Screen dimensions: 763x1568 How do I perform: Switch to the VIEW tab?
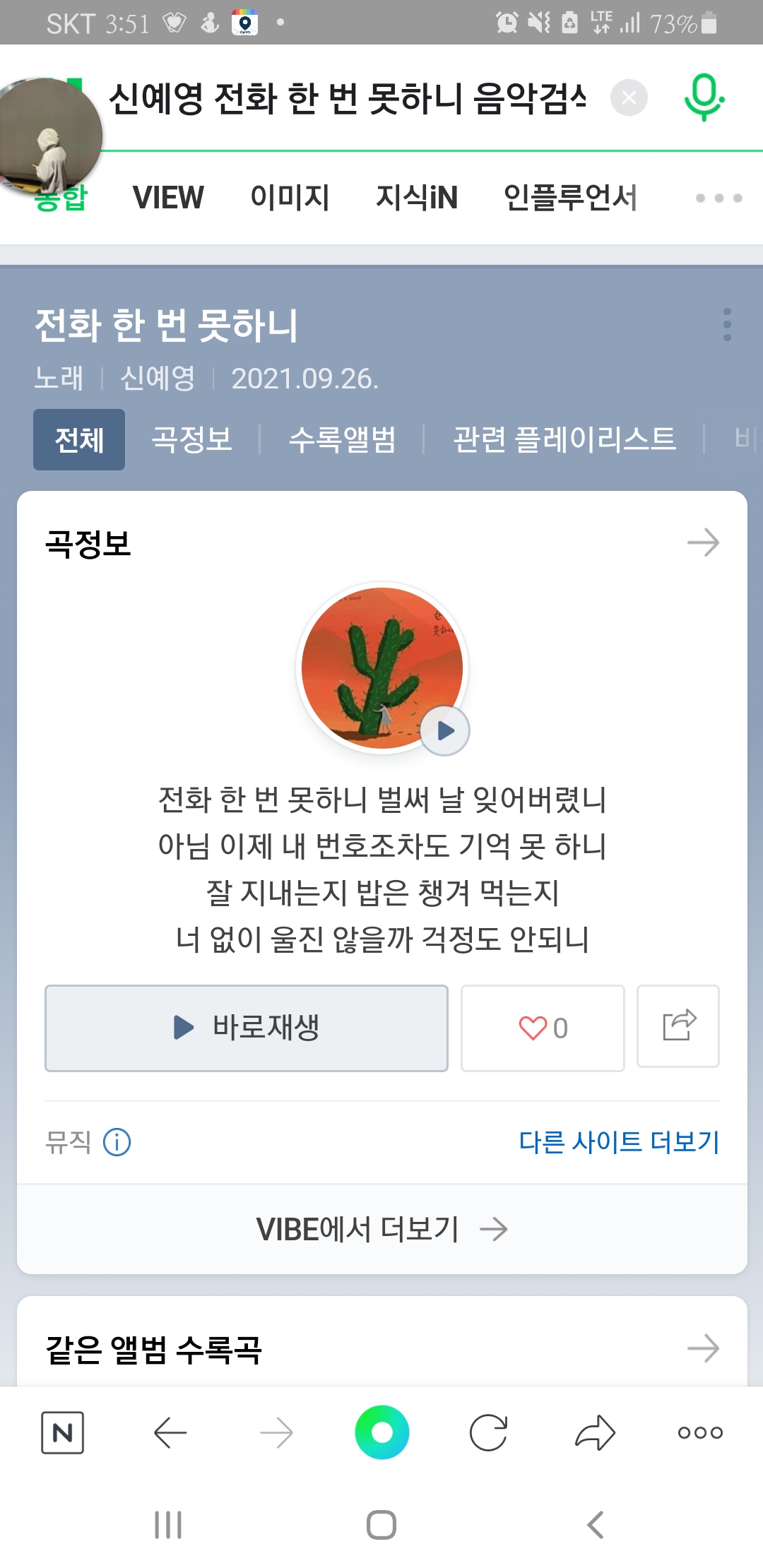tap(168, 197)
